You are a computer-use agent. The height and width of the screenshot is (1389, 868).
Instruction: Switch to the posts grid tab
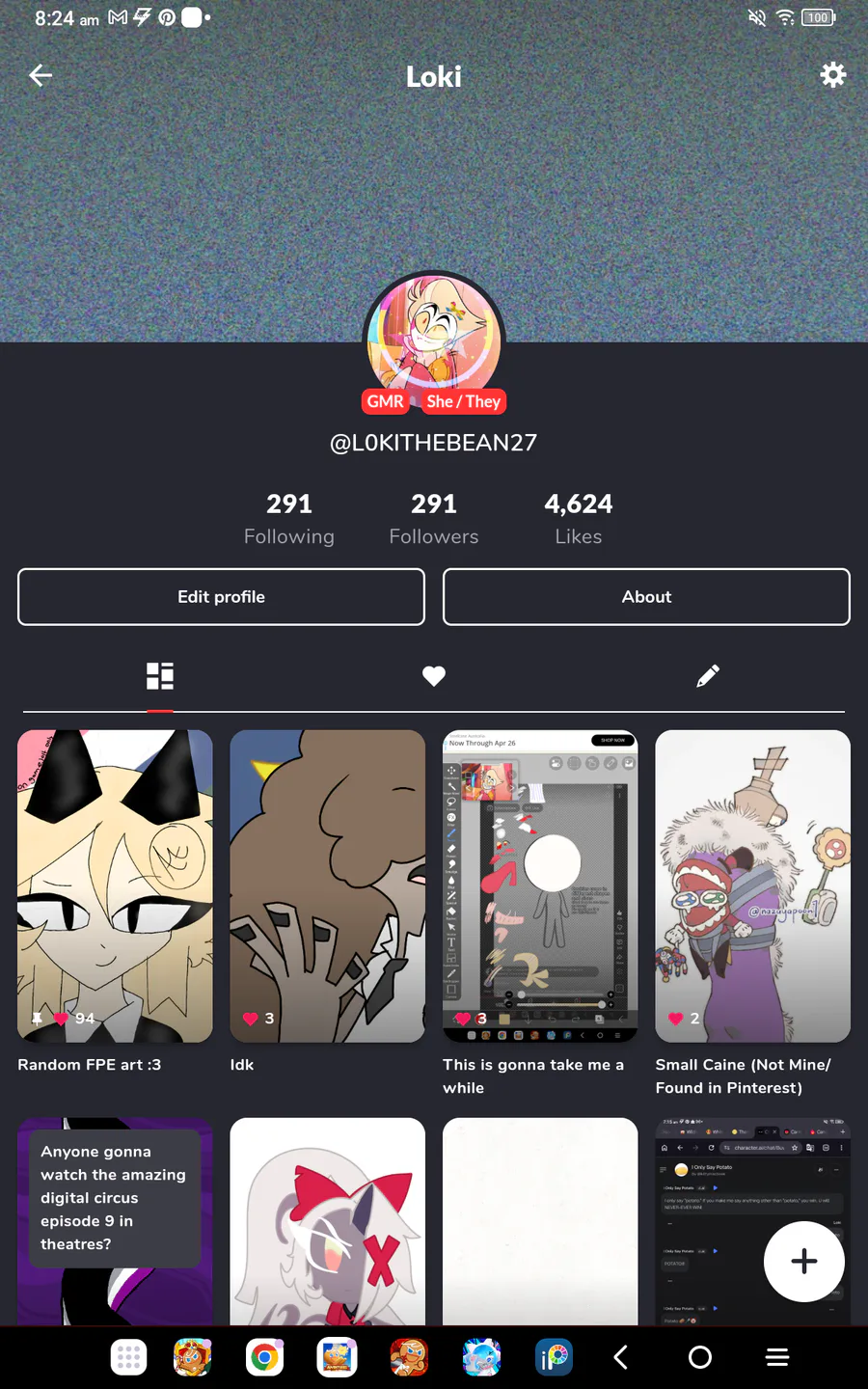[160, 676]
